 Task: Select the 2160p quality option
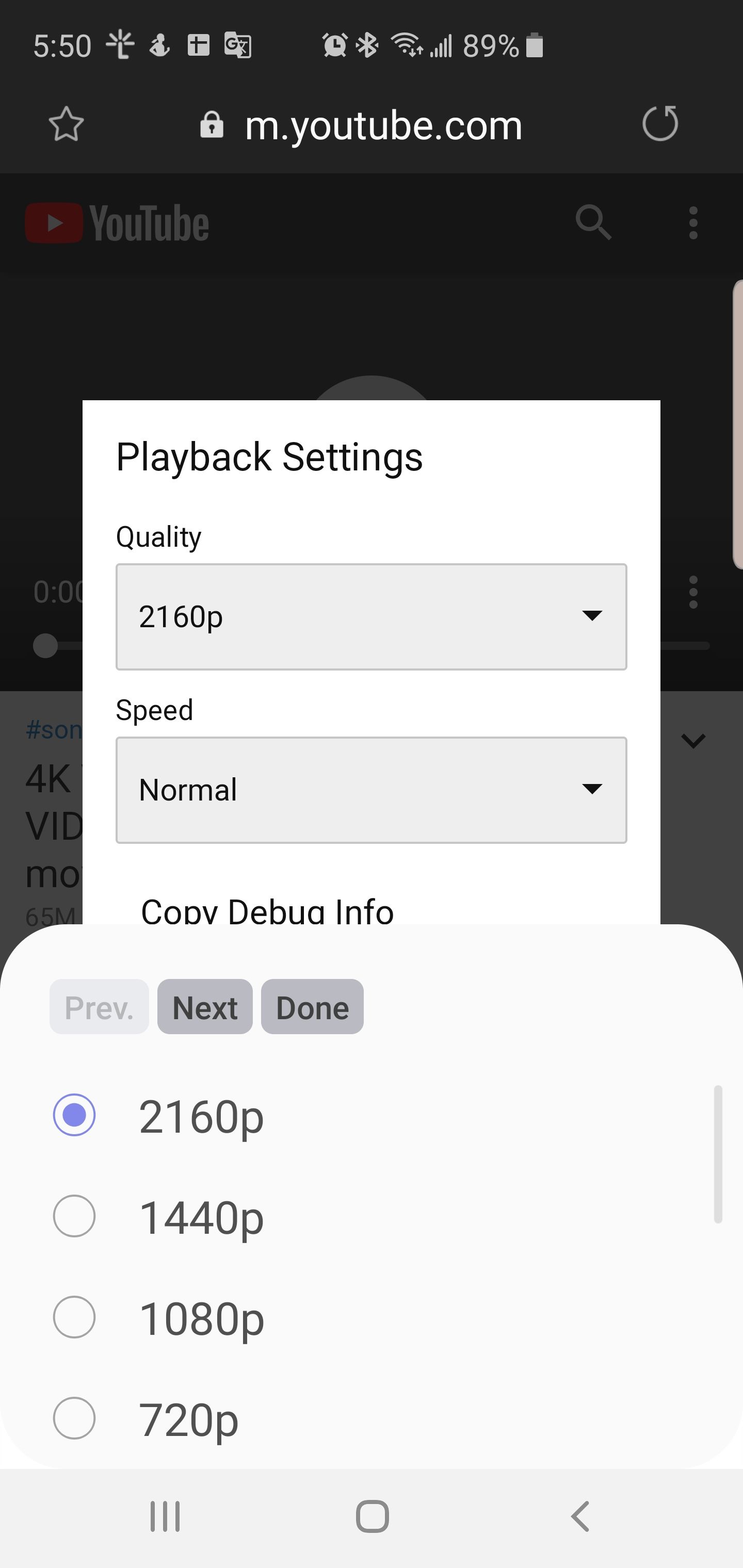(x=74, y=1115)
